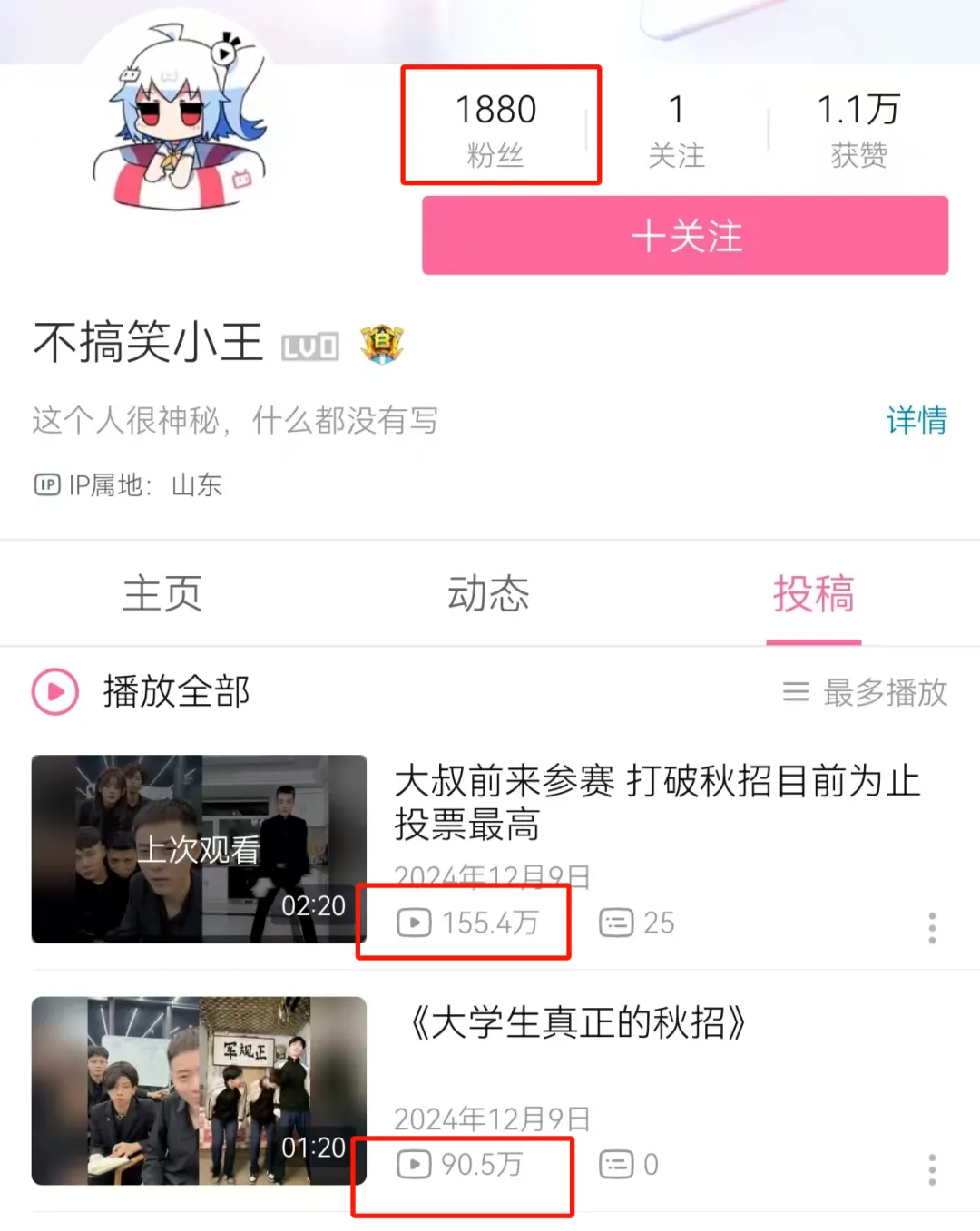Open 详情 profile details

pyautogui.click(x=916, y=420)
